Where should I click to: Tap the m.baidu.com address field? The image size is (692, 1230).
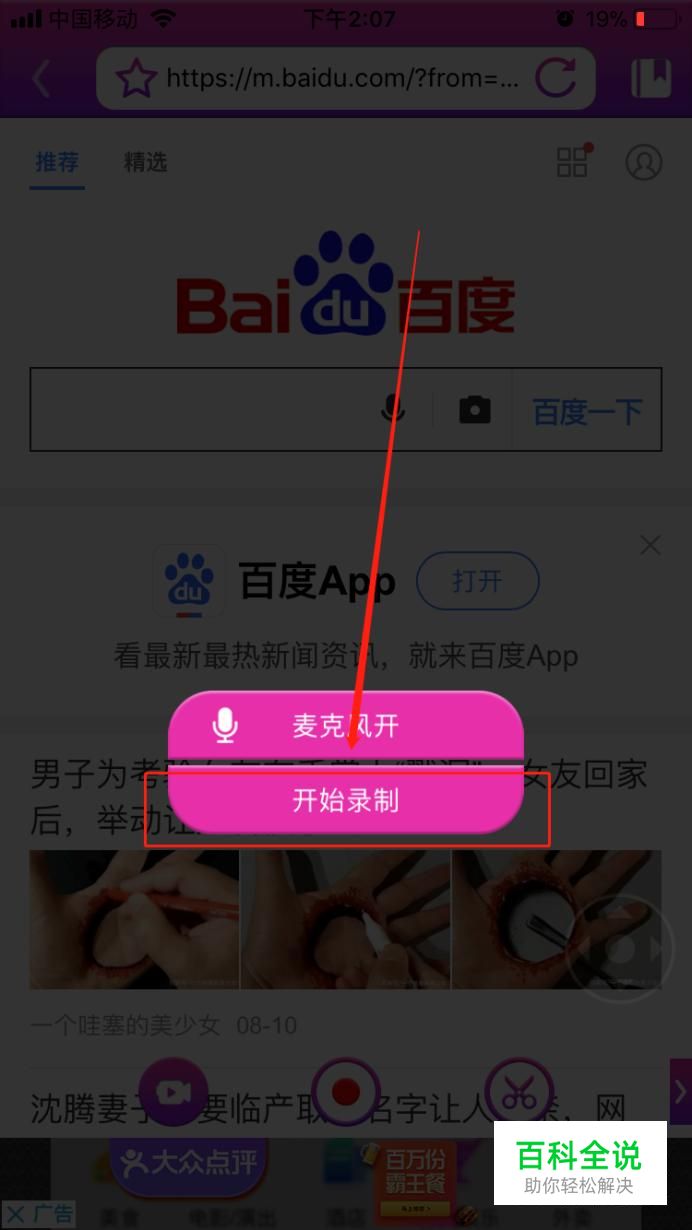(x=343, y=78)
